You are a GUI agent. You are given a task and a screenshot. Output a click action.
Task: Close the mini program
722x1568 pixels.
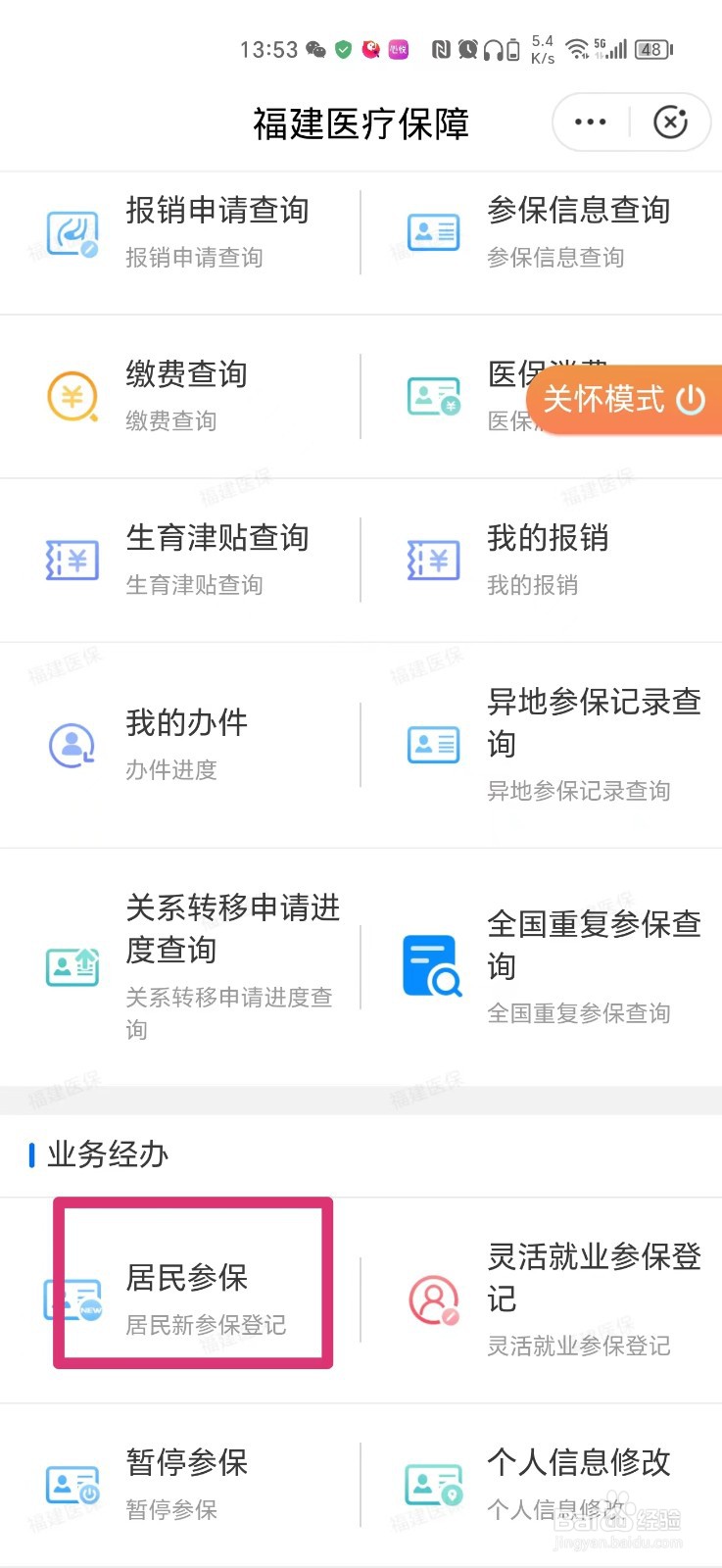click(671, 122)
